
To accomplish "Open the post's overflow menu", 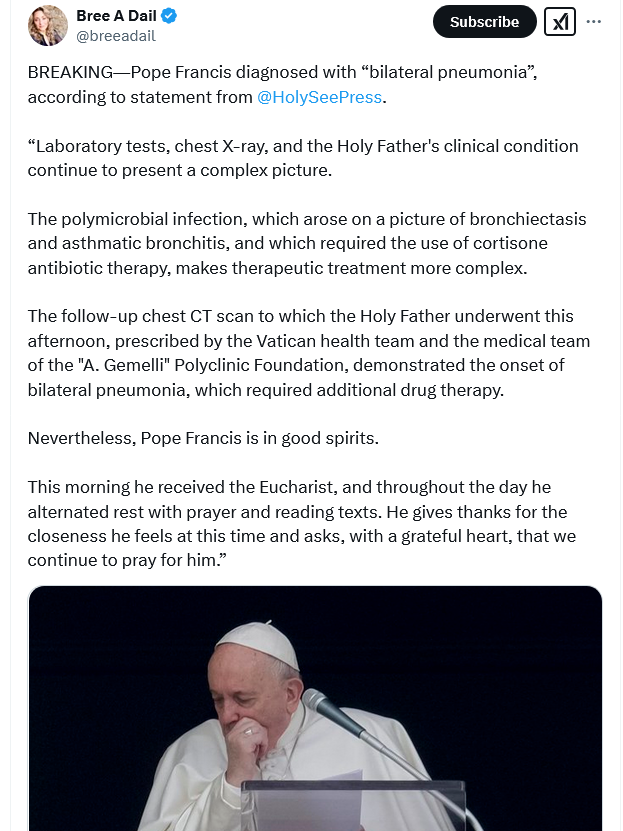I will 594,22.
